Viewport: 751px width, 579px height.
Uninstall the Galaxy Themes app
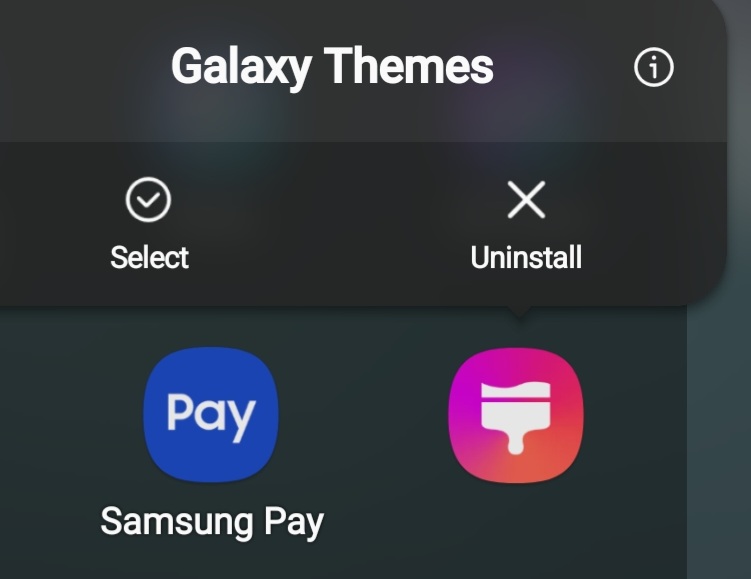526,224
